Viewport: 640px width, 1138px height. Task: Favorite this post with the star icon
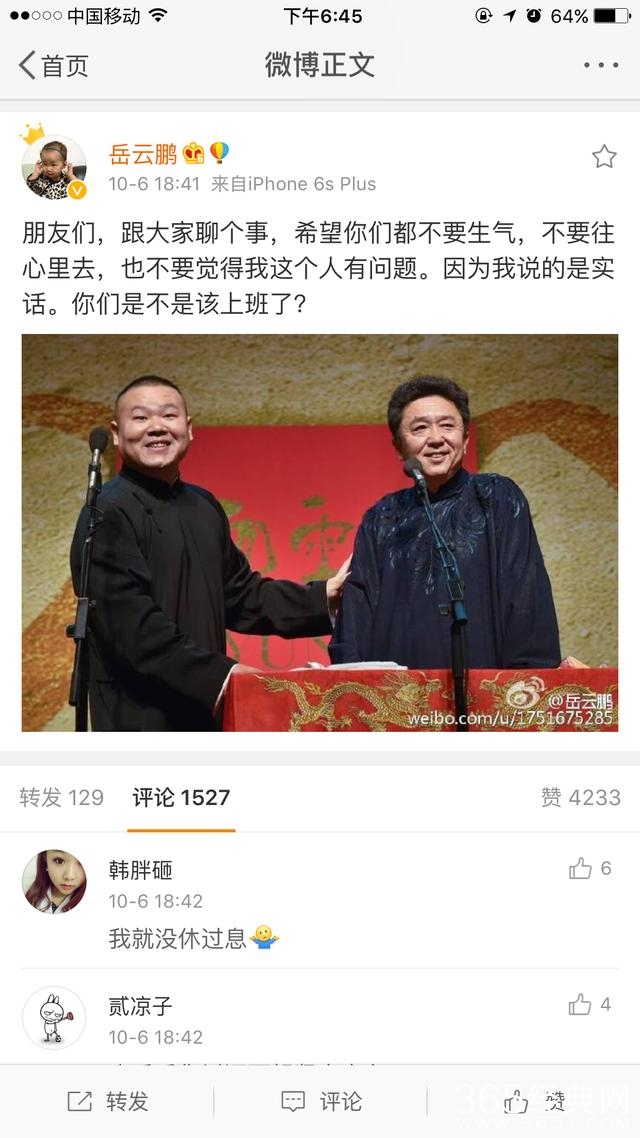(604, 157)
